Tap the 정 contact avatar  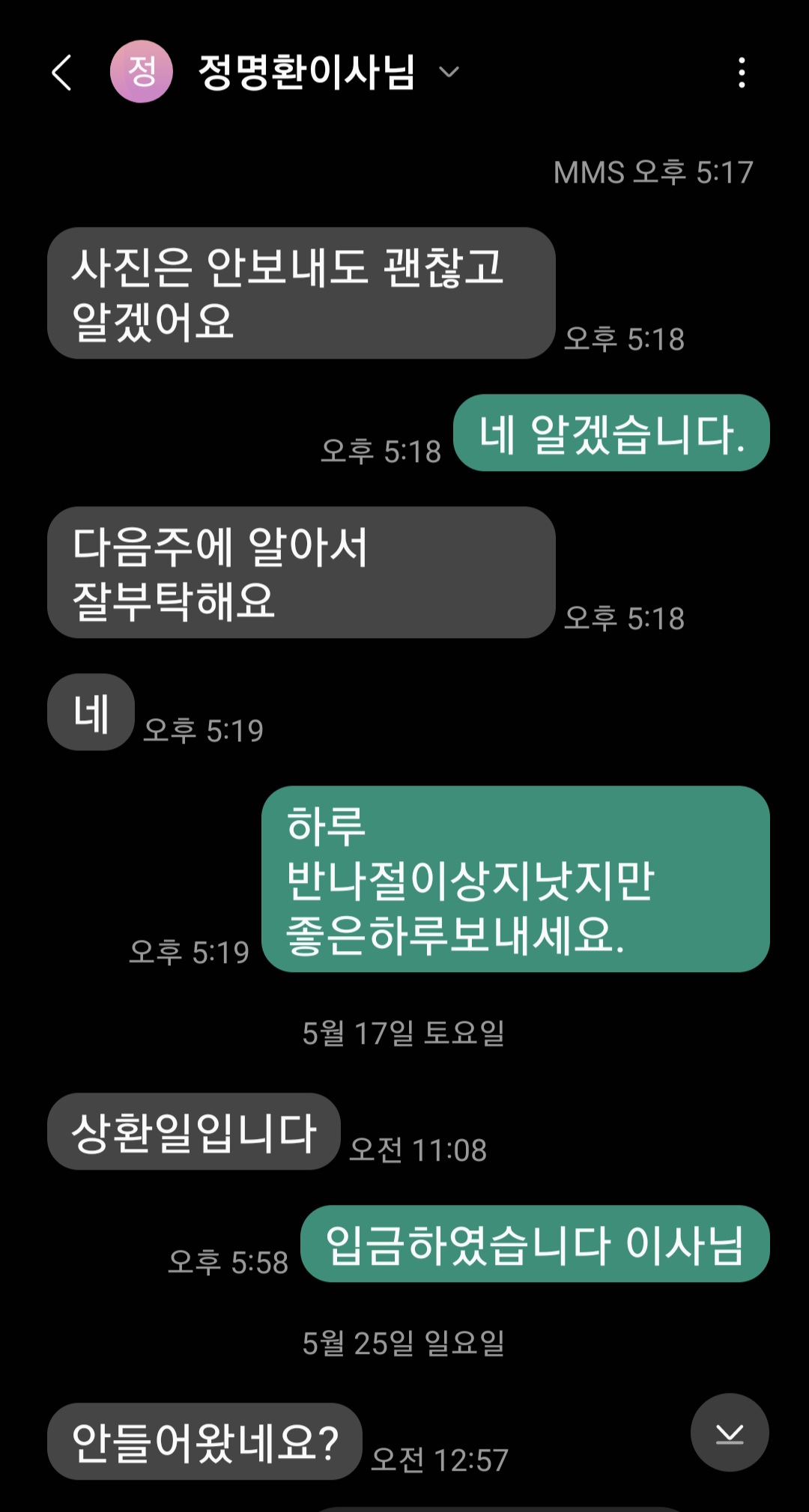[x=142, y=72]
